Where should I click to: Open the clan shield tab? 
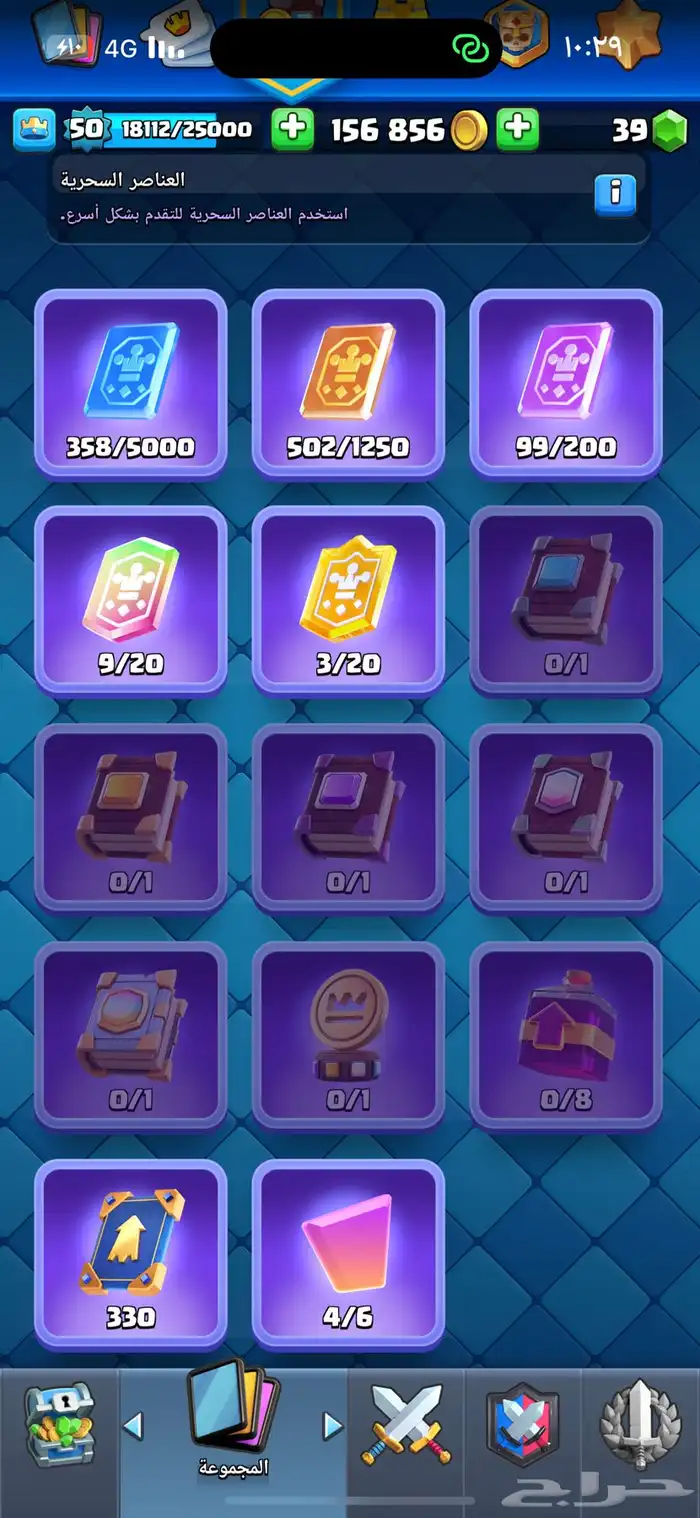point(521,1425)
